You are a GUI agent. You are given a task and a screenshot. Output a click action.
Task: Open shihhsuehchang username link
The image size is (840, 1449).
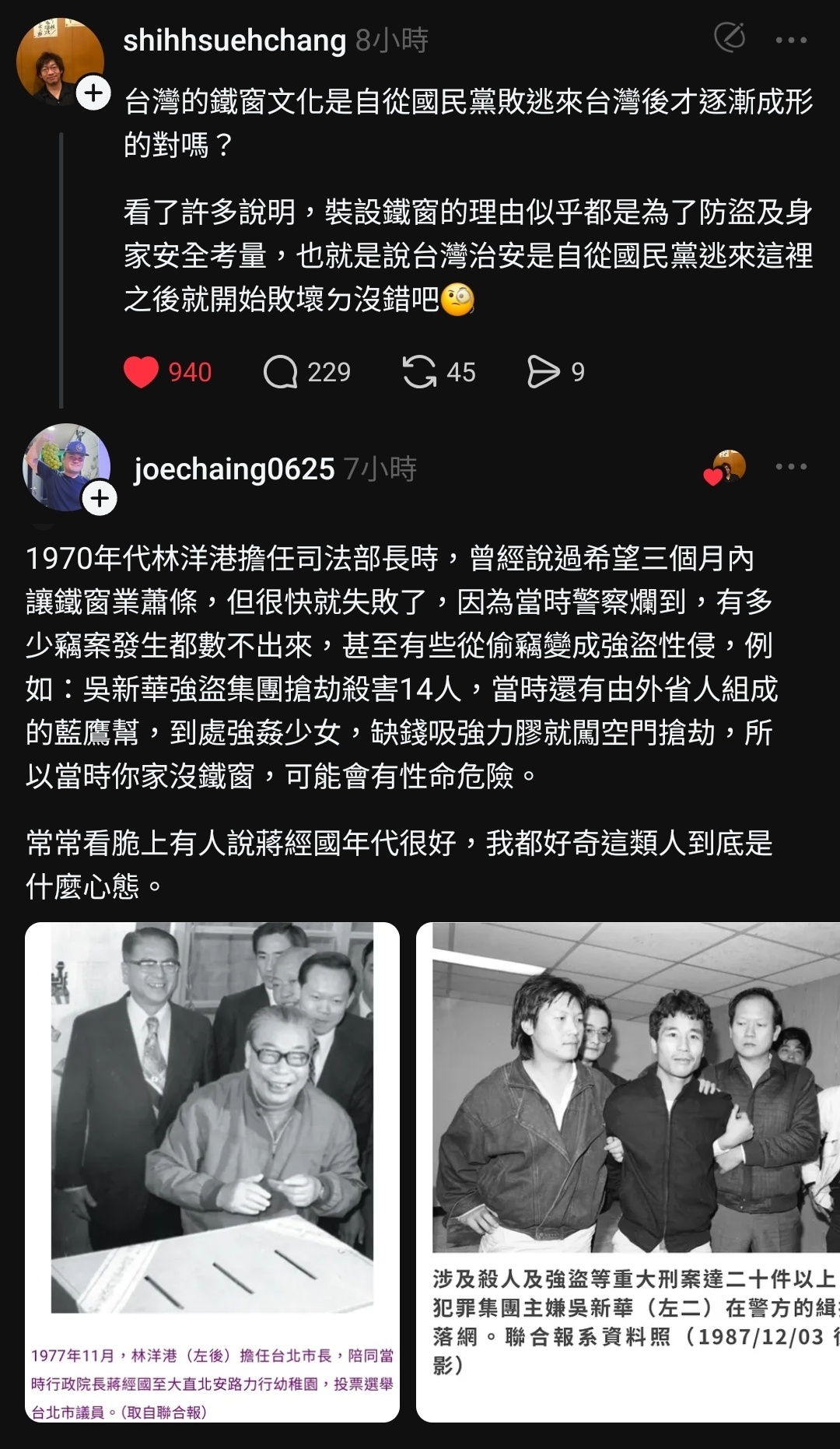(x=234, y=40)
